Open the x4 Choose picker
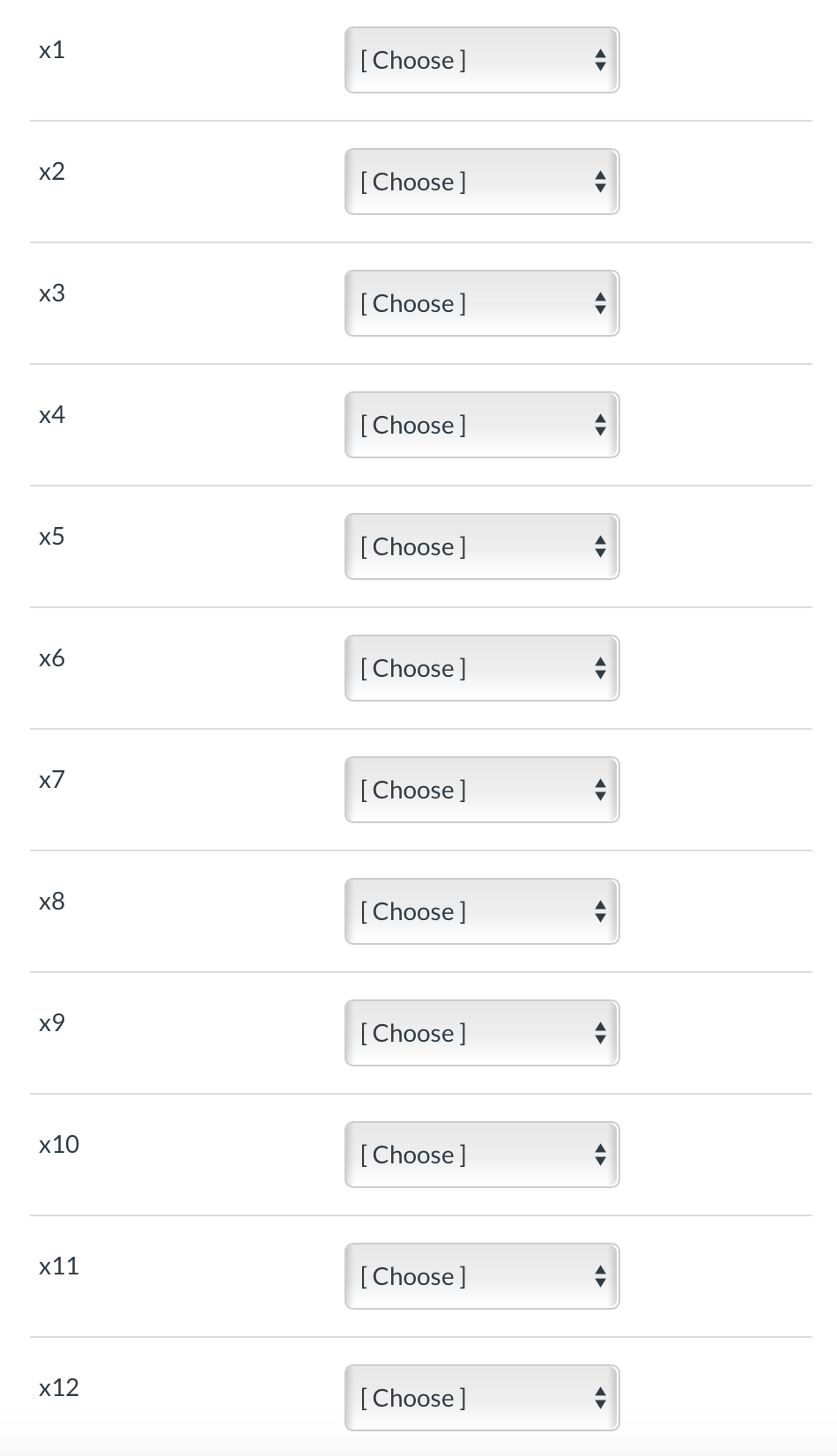This screenshot has height=1456, width=837. 481,425
